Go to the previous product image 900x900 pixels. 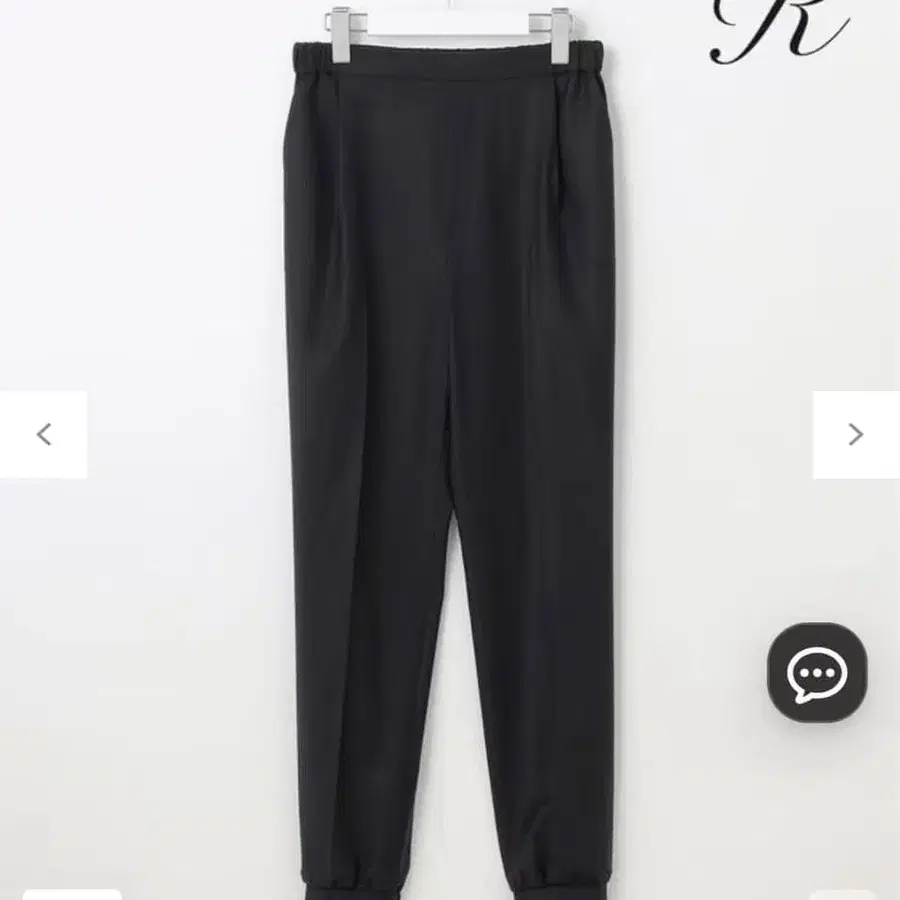tap(43, 434)
